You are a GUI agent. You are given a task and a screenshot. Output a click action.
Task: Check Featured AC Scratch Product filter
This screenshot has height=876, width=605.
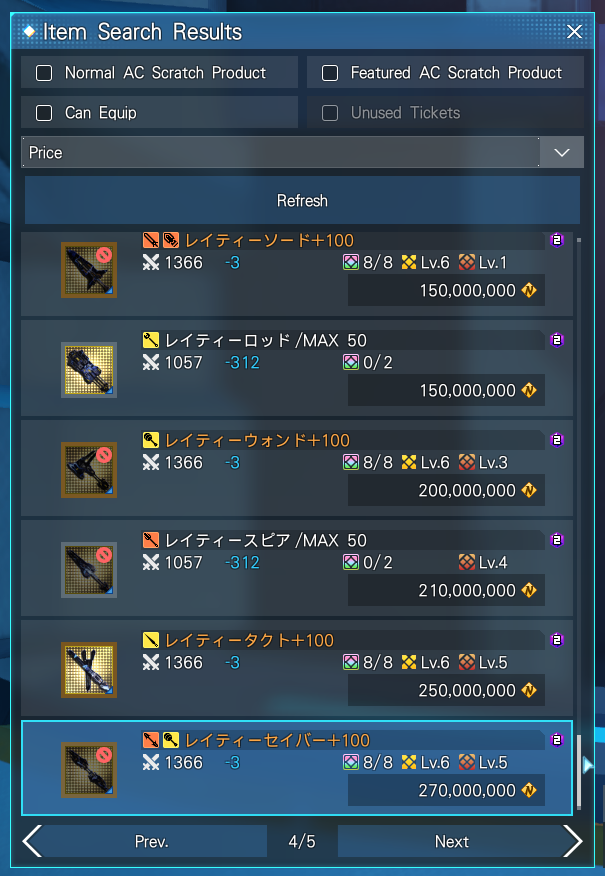(330, 73)
